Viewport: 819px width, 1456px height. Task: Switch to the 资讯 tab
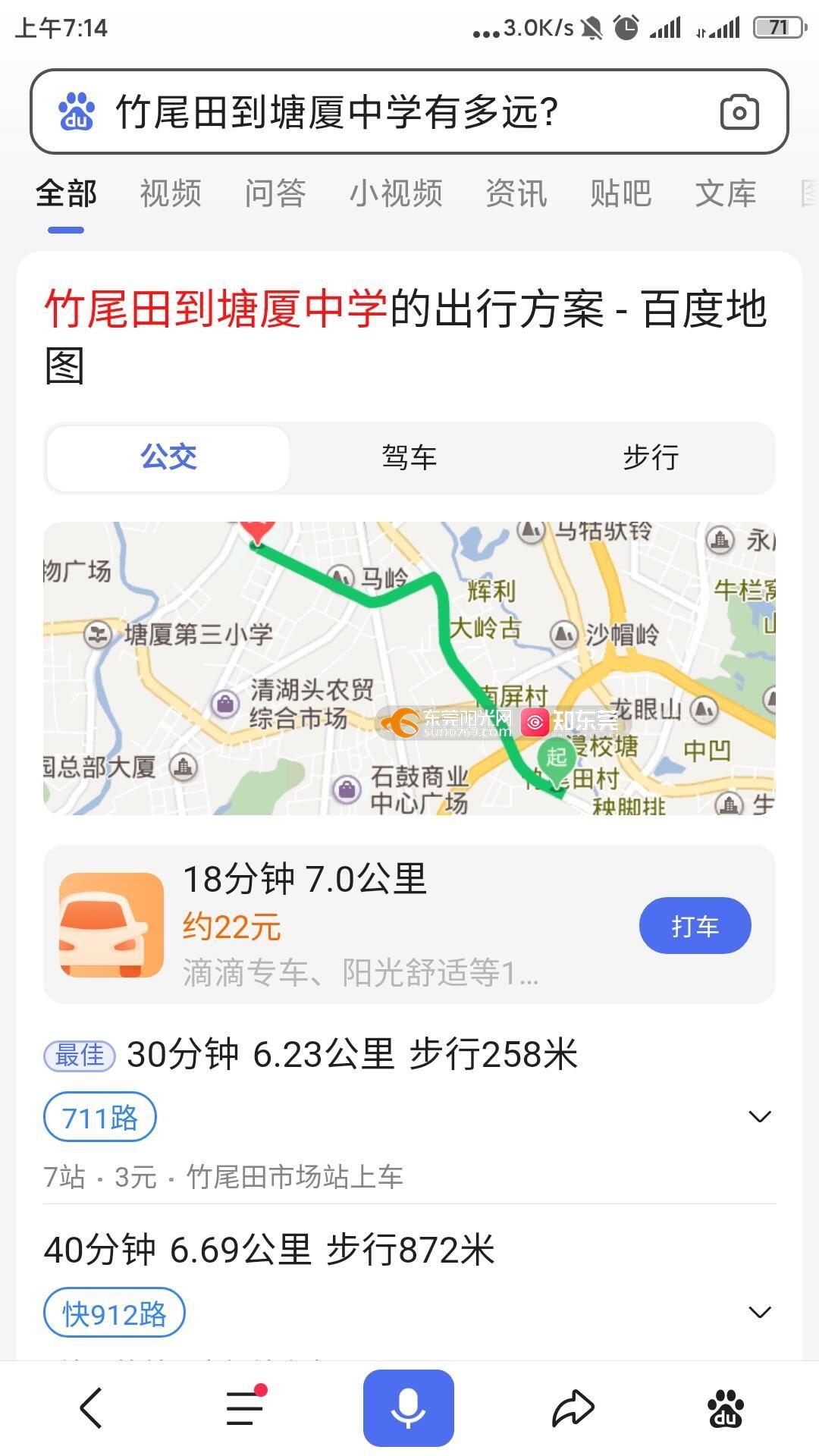click(x=516, y=193)
